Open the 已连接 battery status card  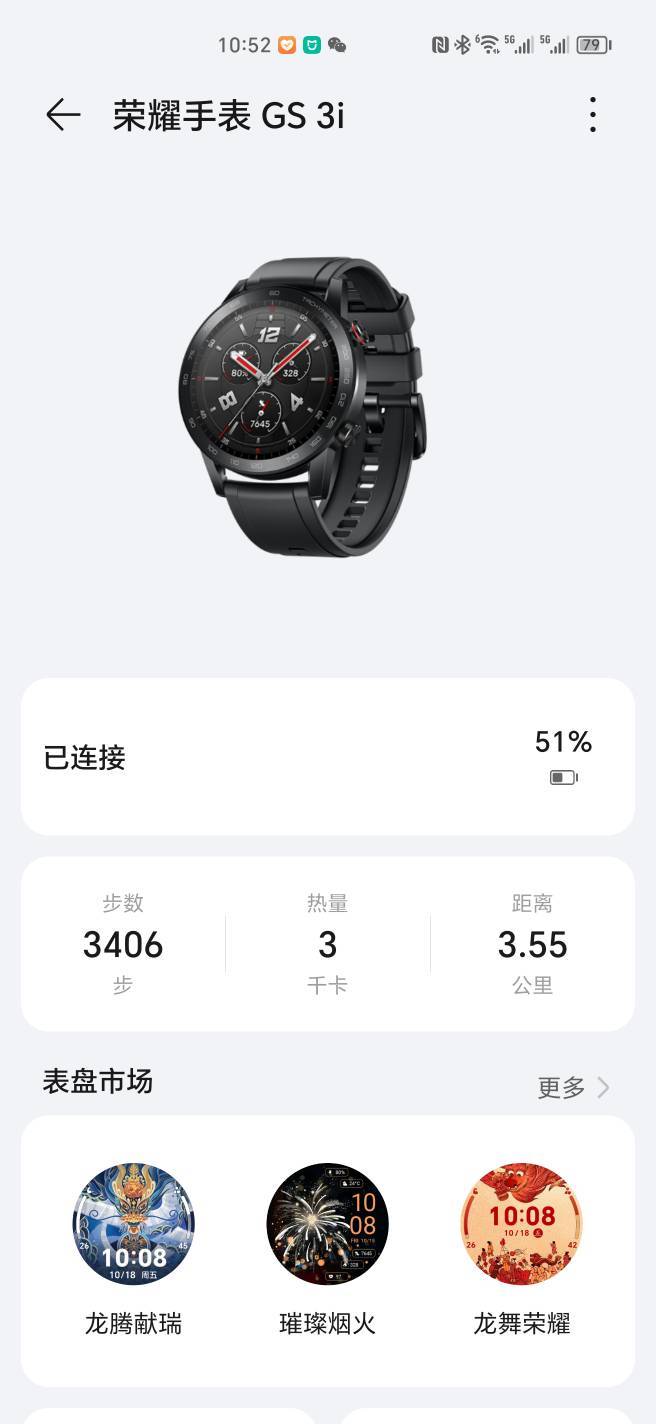click(328, 757)
